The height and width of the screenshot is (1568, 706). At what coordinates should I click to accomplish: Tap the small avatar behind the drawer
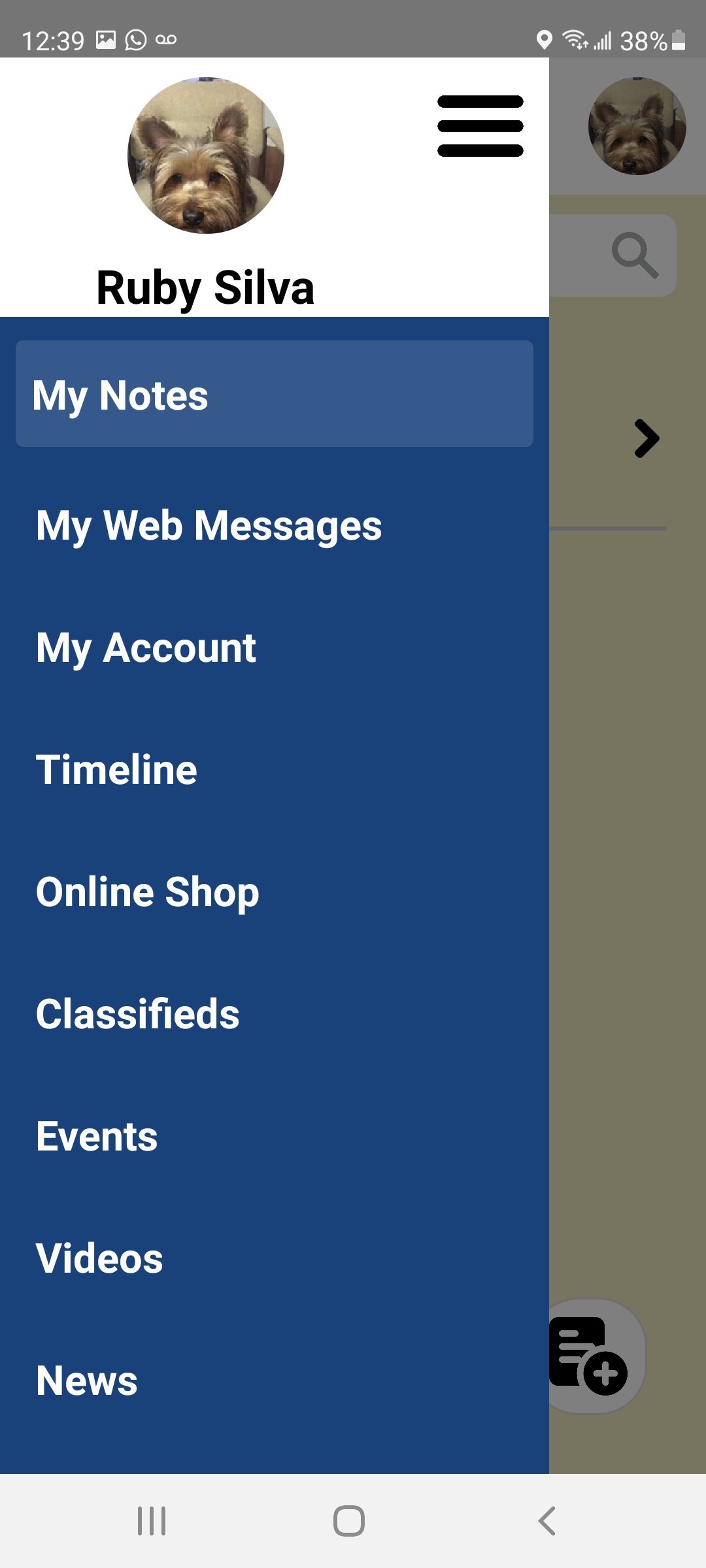click(x=637, y=125)
